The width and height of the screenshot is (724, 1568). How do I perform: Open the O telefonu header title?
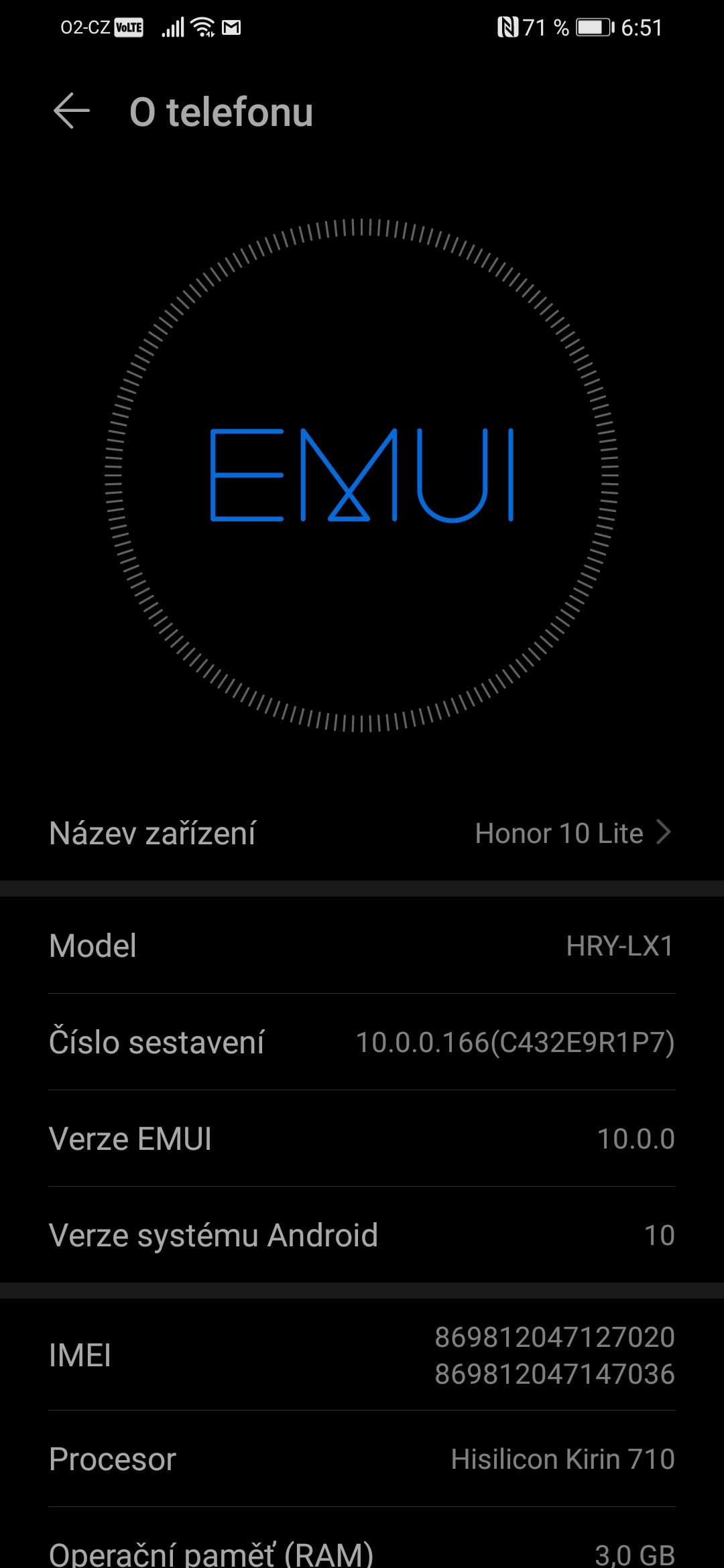(x=222, y=111)
